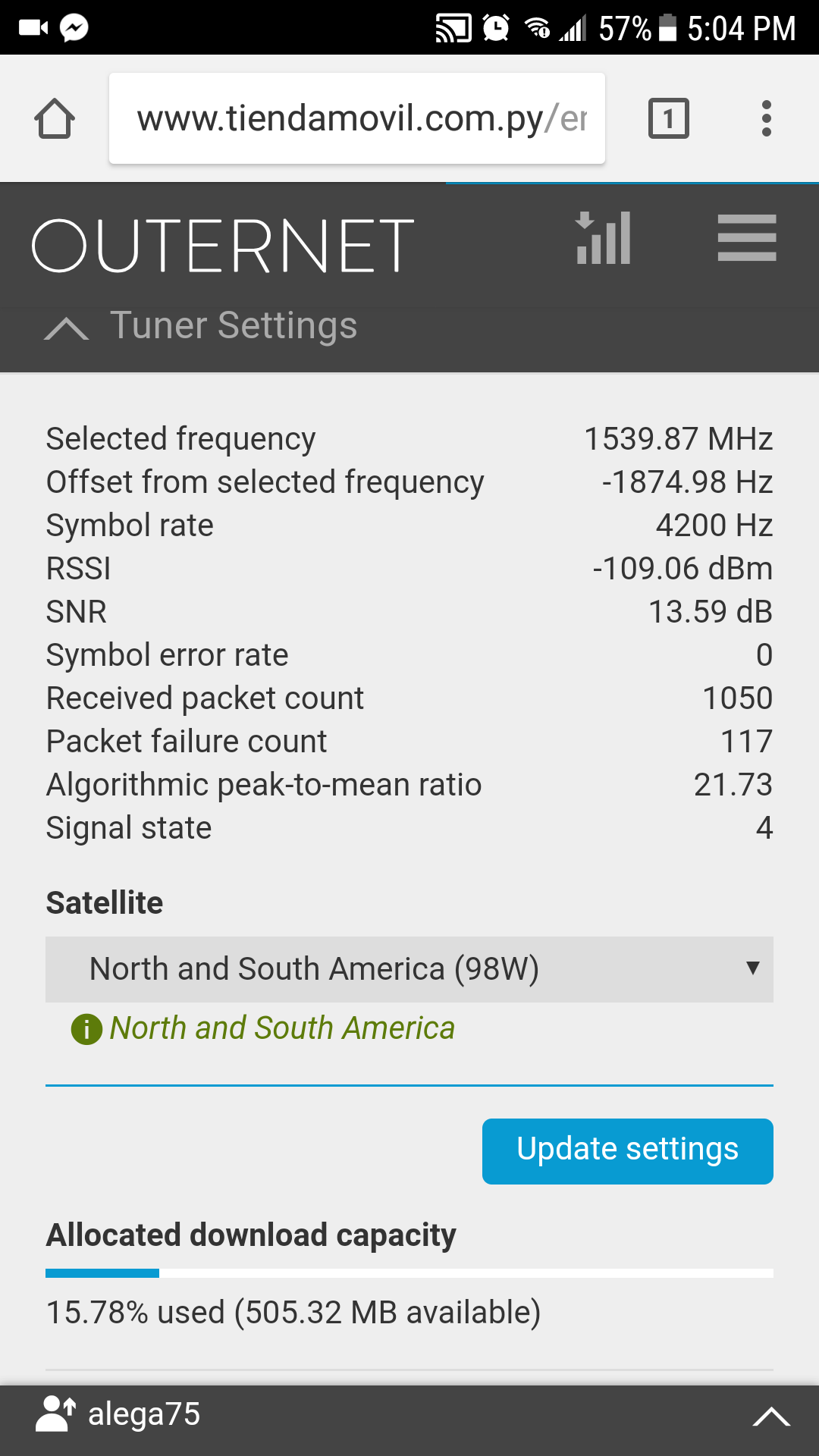This screenshot has height=1456, width=819.
Task: Open the browser overflow menu
Action: click(767, 118)
